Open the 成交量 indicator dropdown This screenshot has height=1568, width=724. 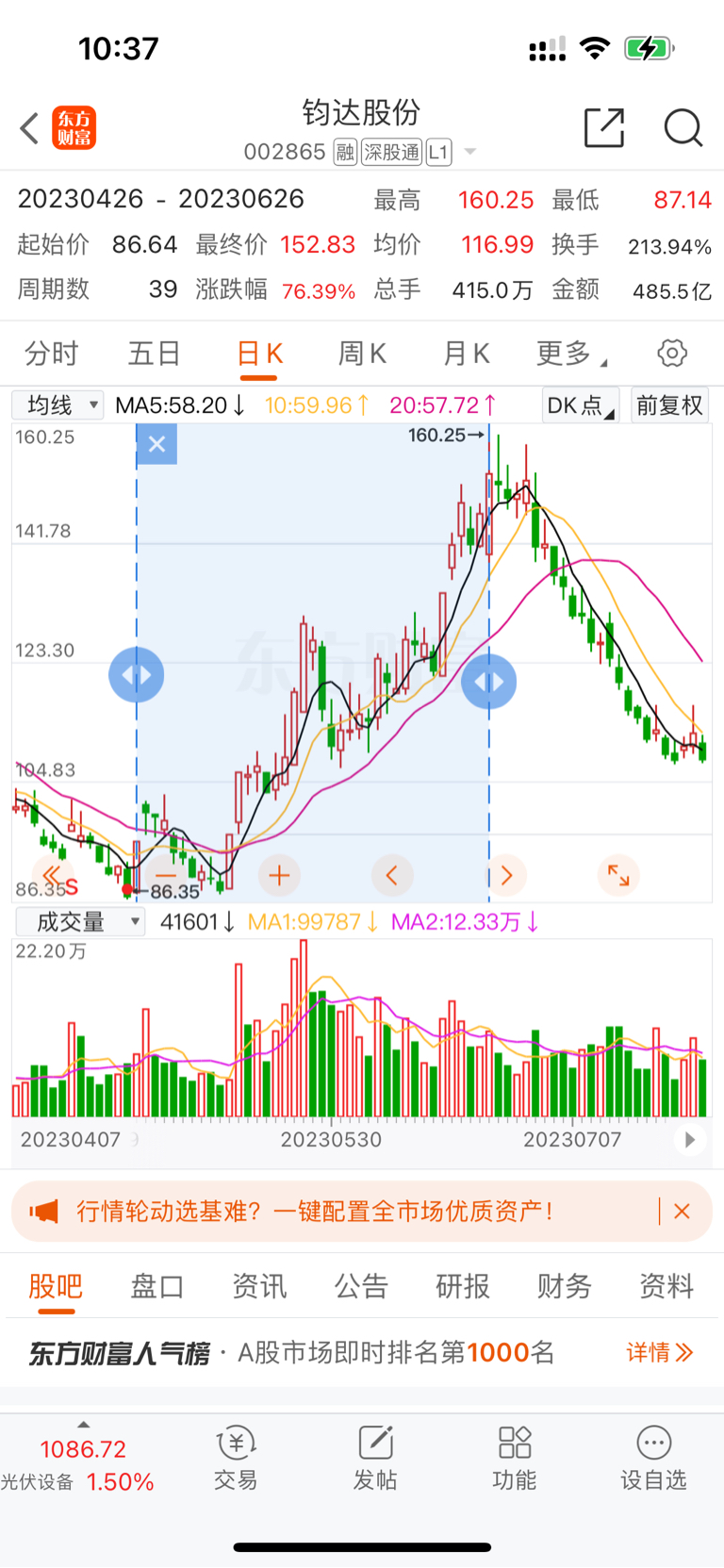(80, 921)
